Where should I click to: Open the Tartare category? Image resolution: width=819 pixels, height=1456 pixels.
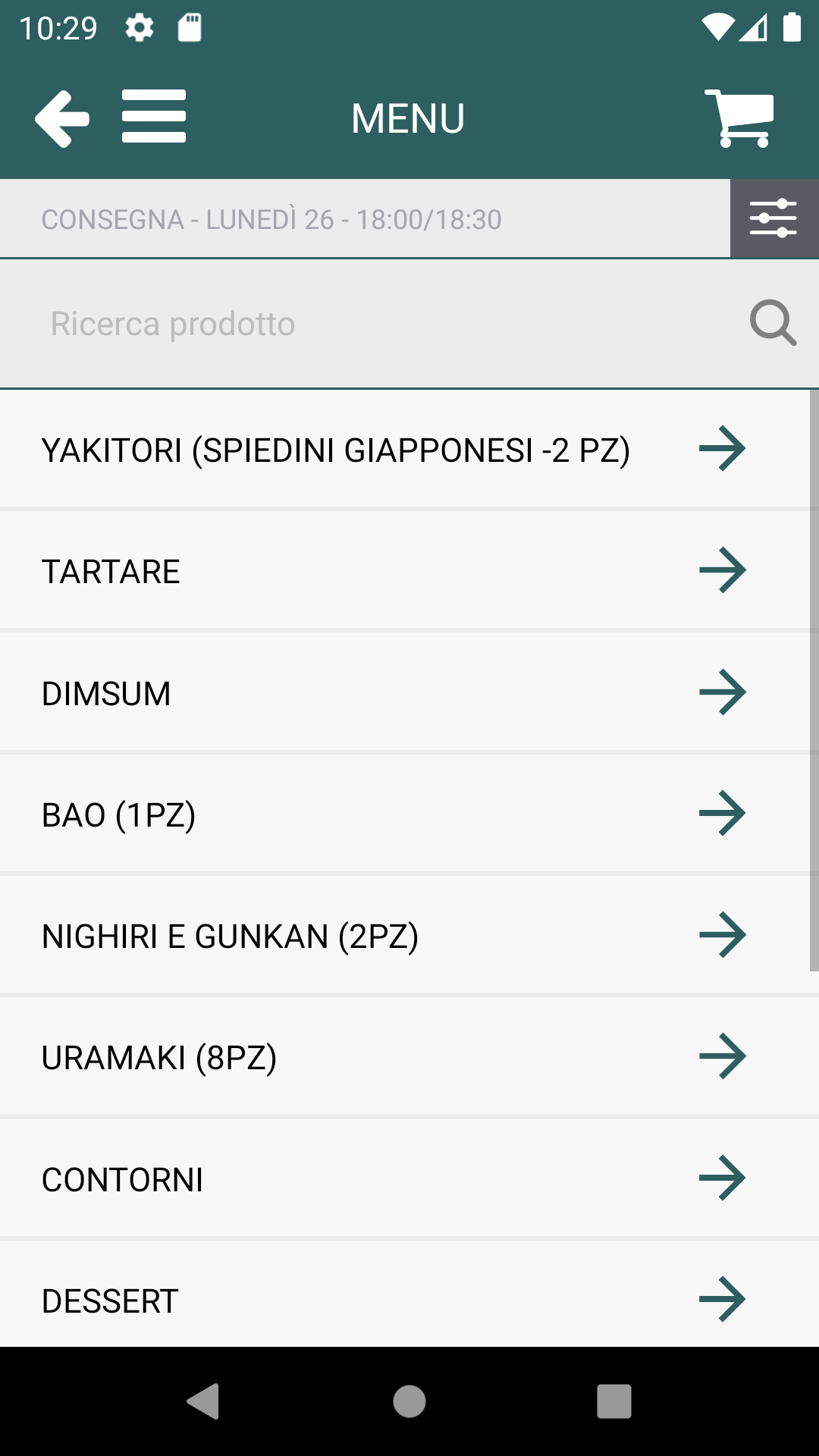click(x=394, y=571)
